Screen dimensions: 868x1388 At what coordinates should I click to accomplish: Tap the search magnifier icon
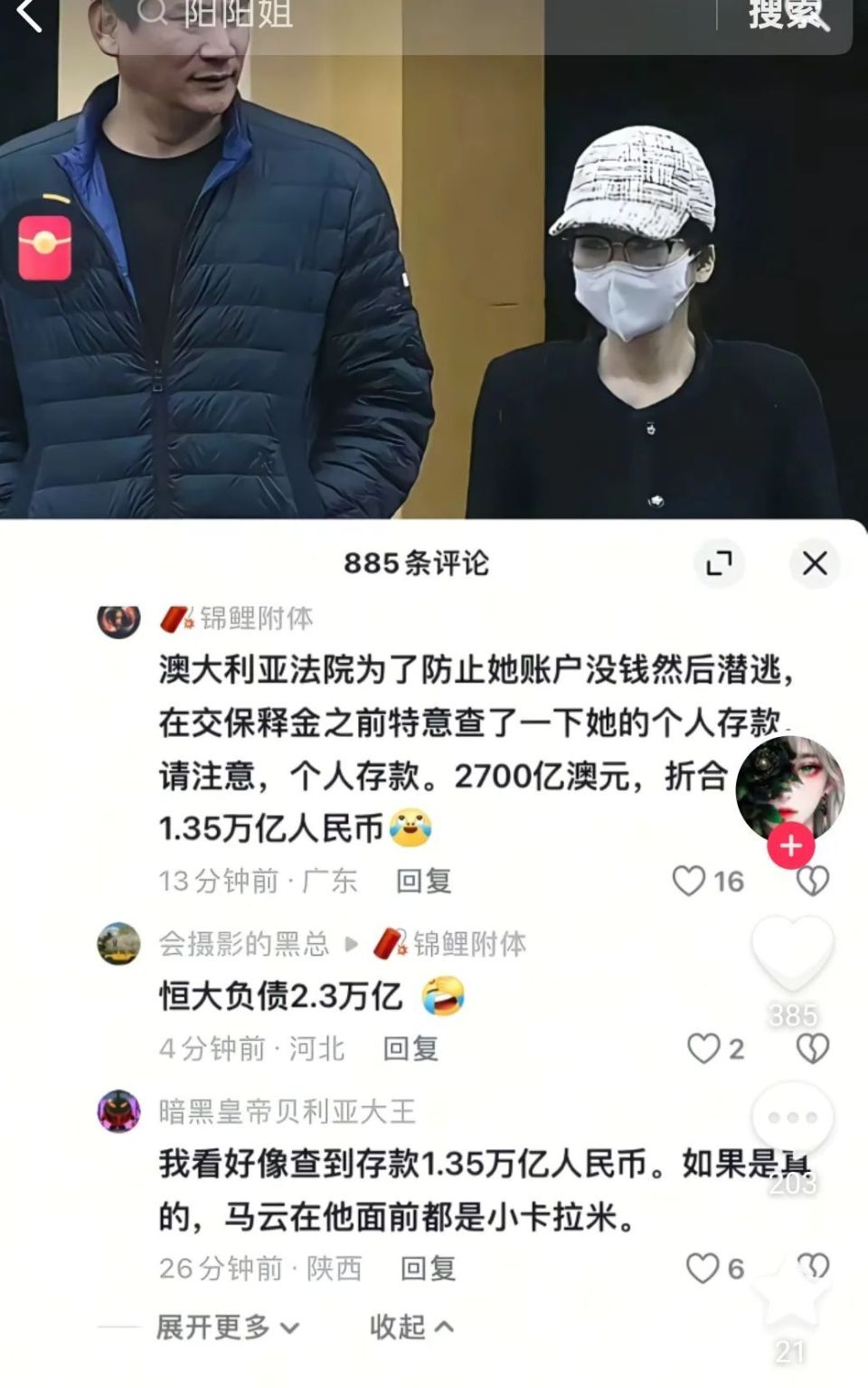154,14
